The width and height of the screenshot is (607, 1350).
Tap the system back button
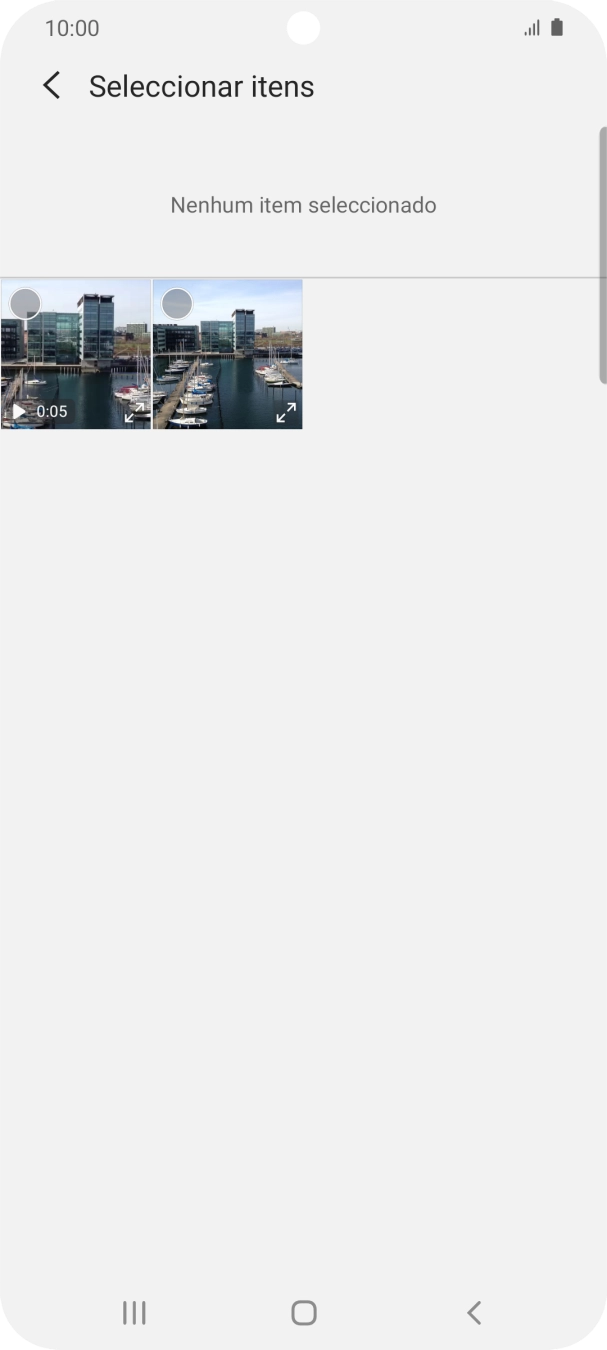pyautogui.click(x=475, y=1312)
